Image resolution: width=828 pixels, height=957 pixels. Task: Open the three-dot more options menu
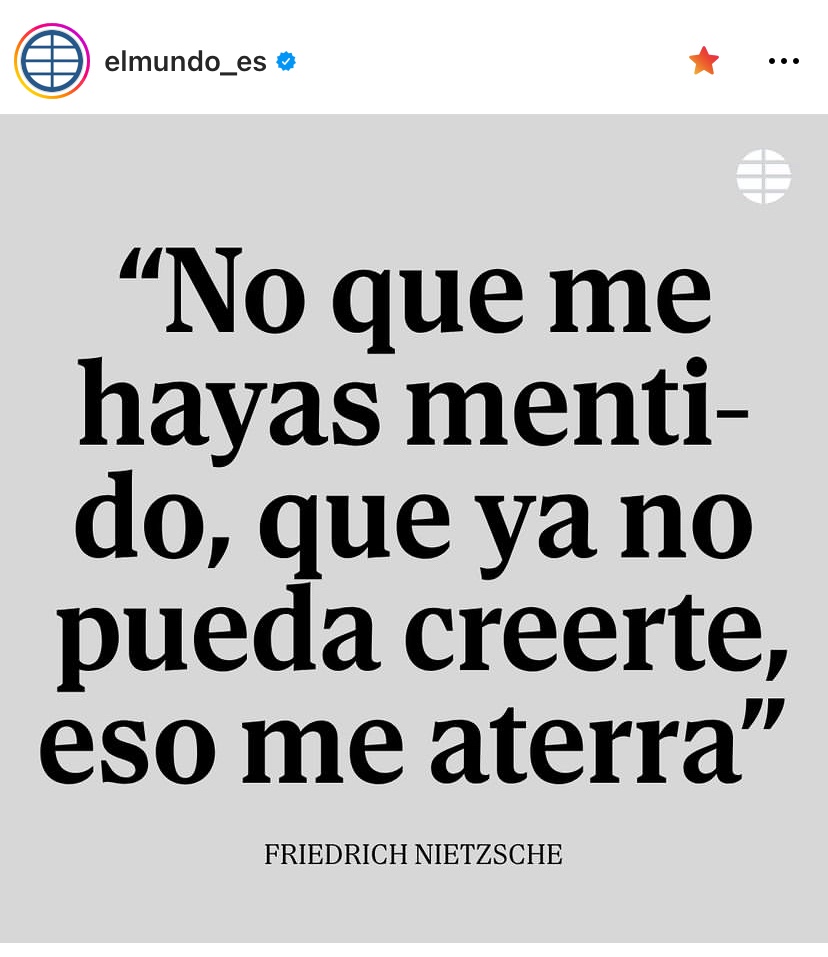pyautogui.click(x=783, y=61)
